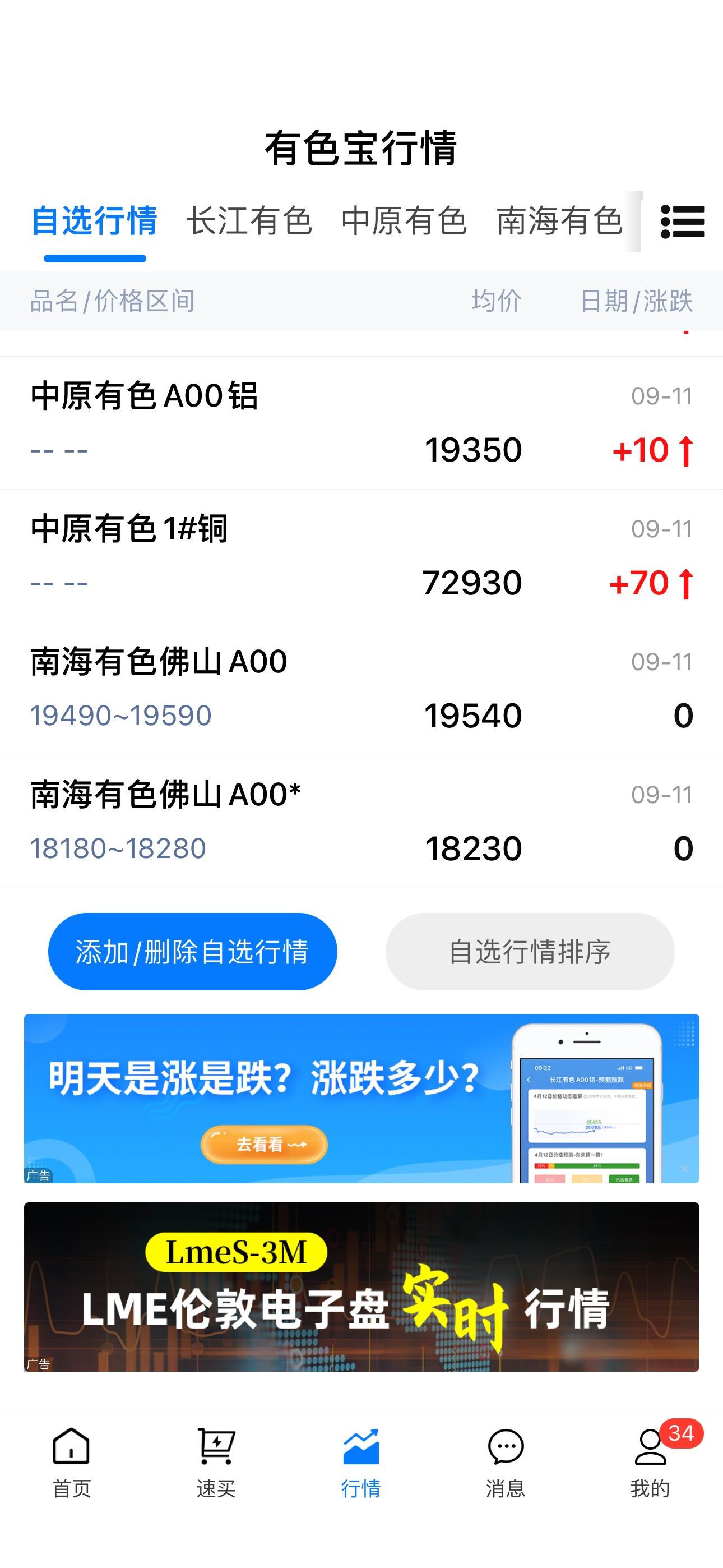Viewport: 723px width, 1568px height.
Task: Open the market category list menu icon
Action: click(682, 222)
